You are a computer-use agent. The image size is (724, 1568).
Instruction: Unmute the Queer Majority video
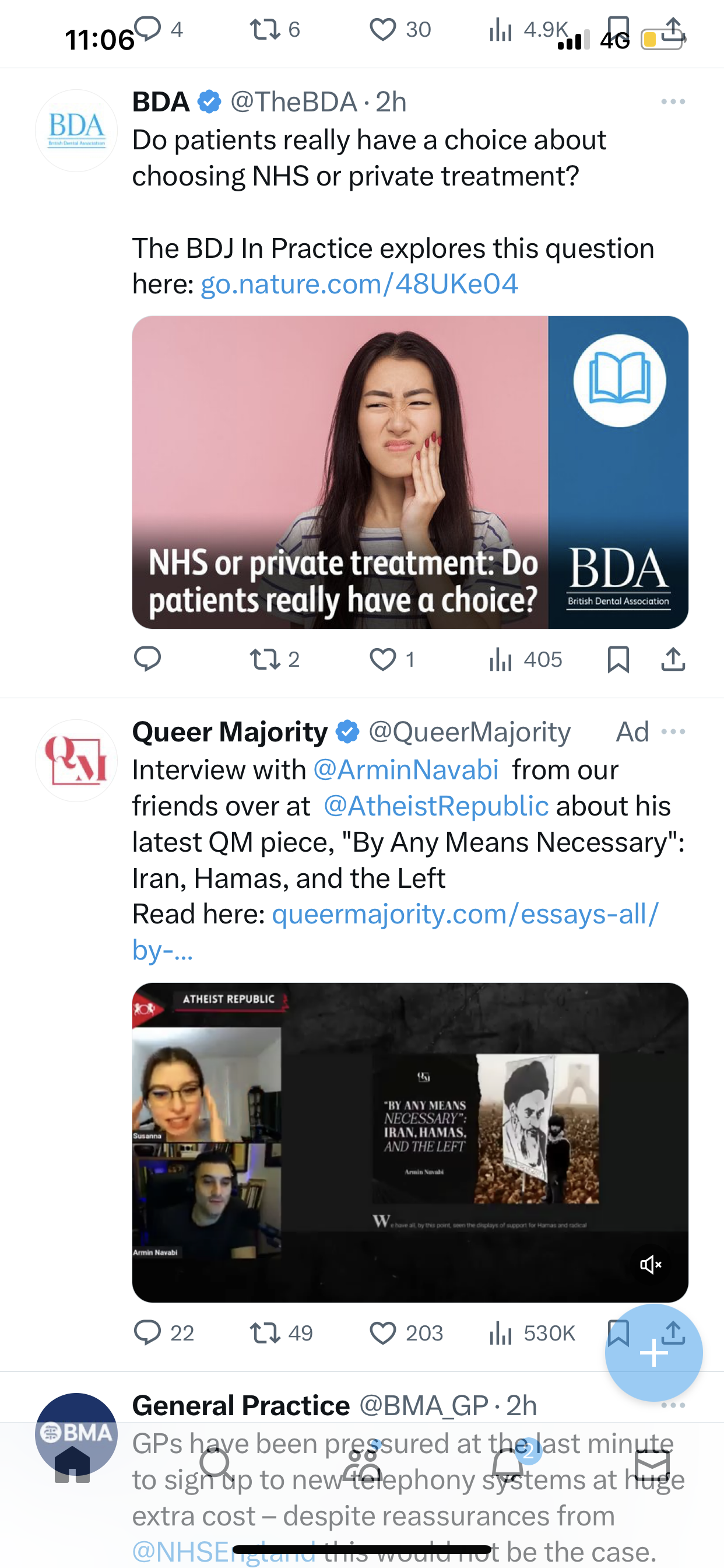(x=651, y=1265)
